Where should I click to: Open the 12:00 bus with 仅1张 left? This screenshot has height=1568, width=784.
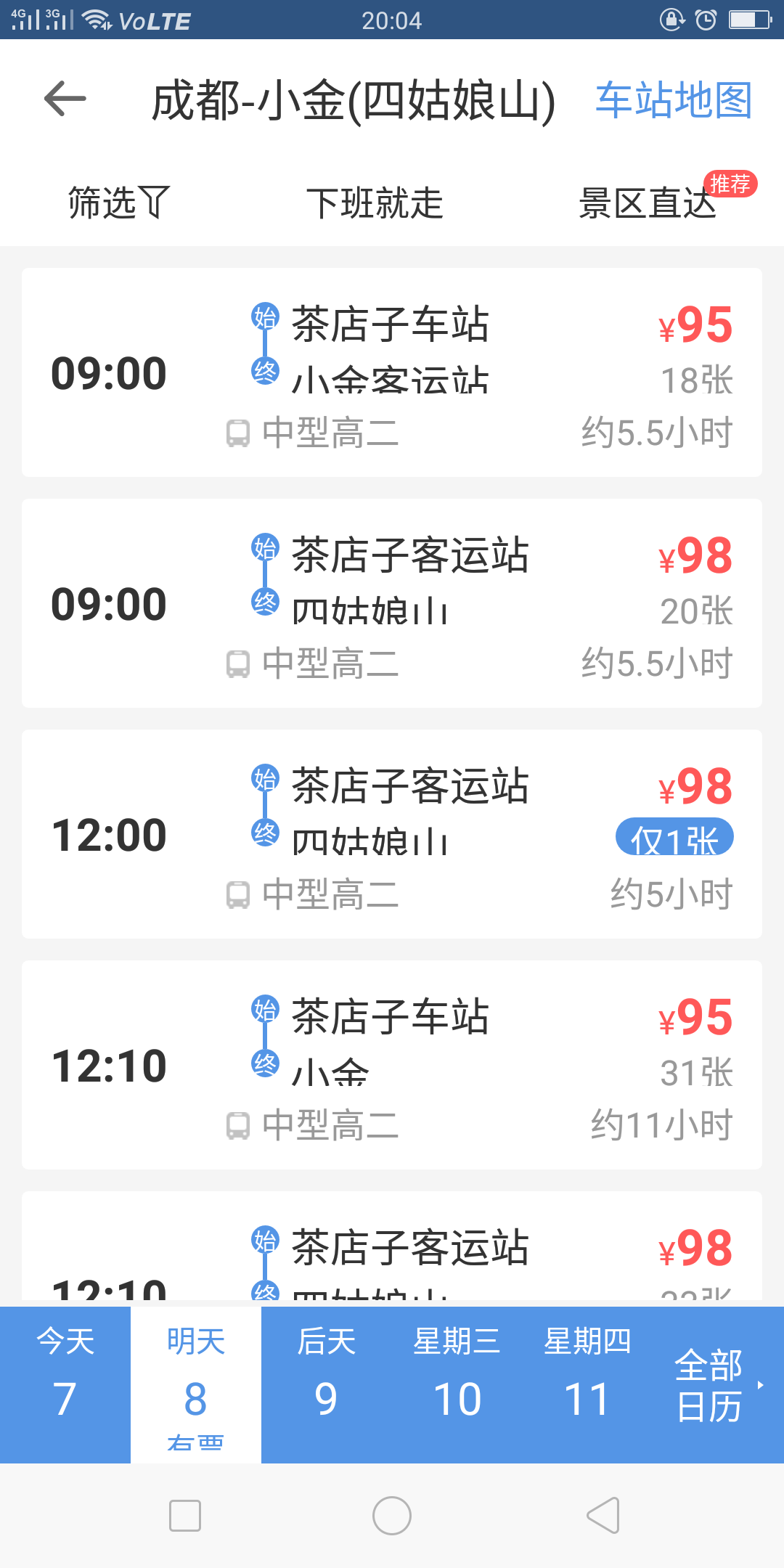(392, 834)
